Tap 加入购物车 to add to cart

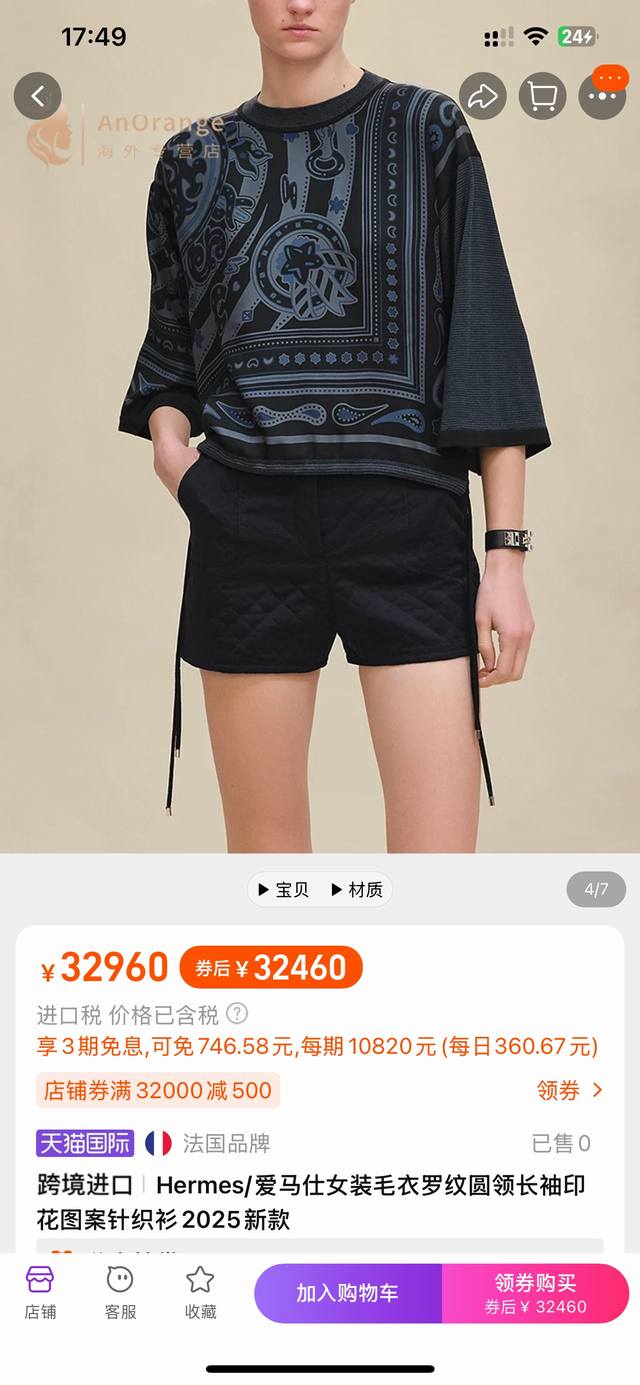pos(347,1293)
